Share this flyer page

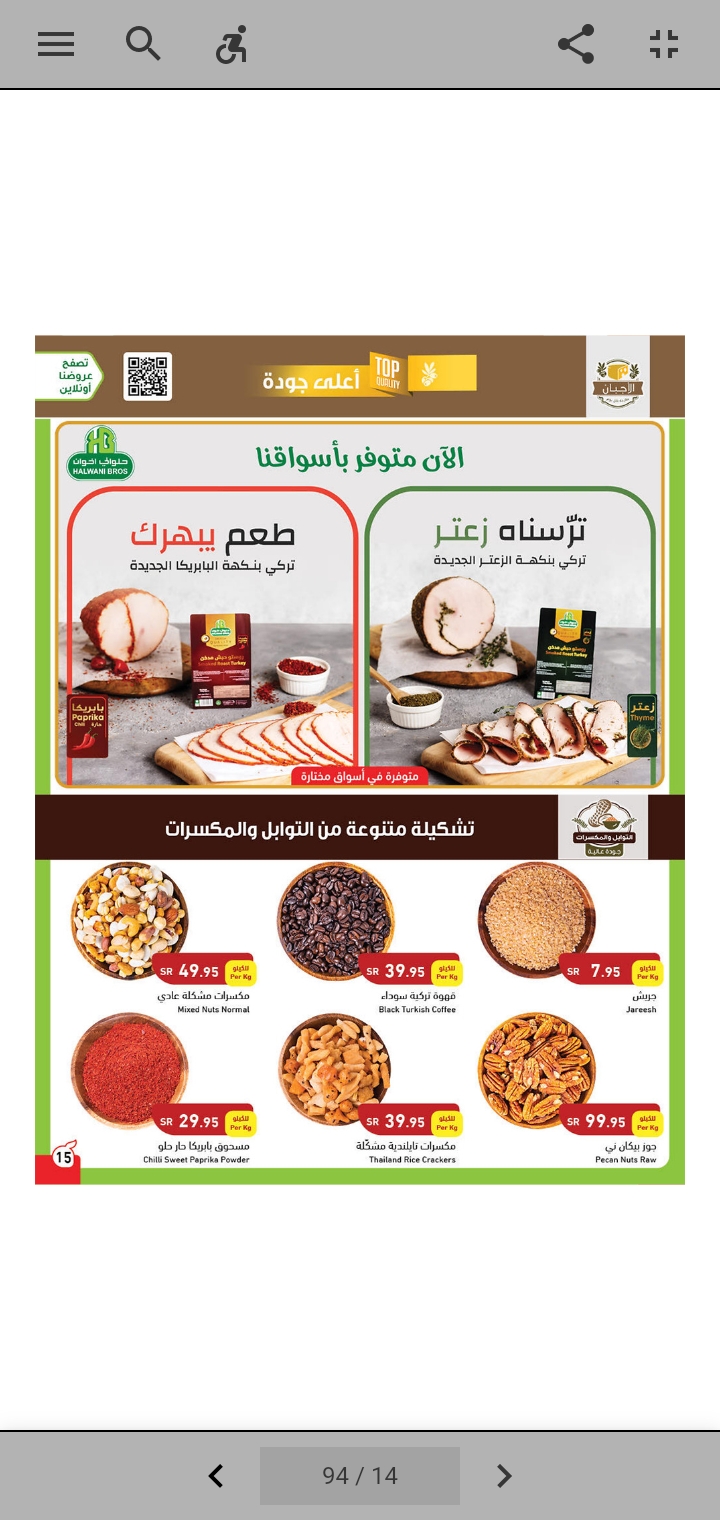576,45
